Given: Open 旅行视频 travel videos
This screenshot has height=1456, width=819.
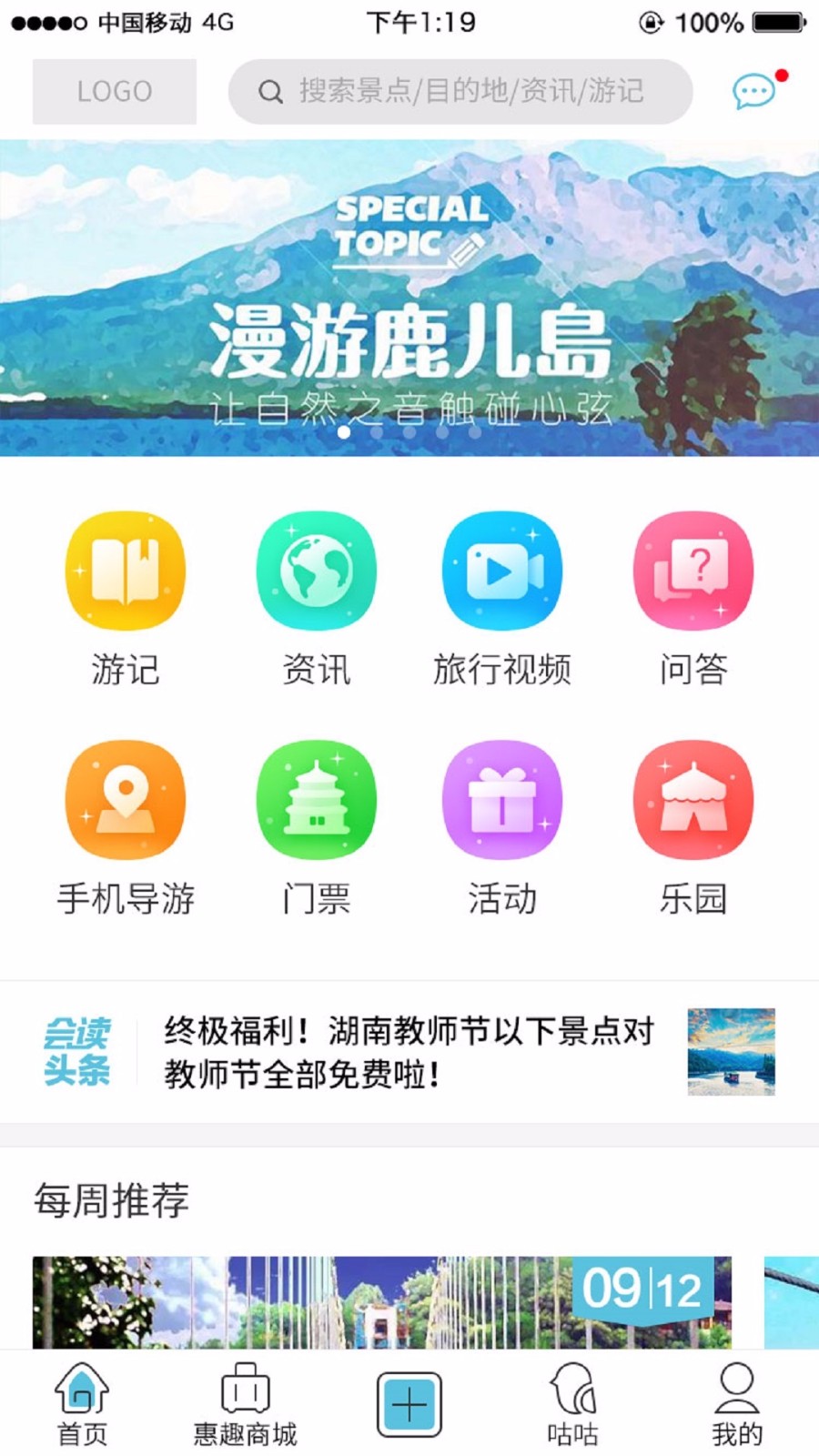Looking at the screenshot, I should click(502, 569).
